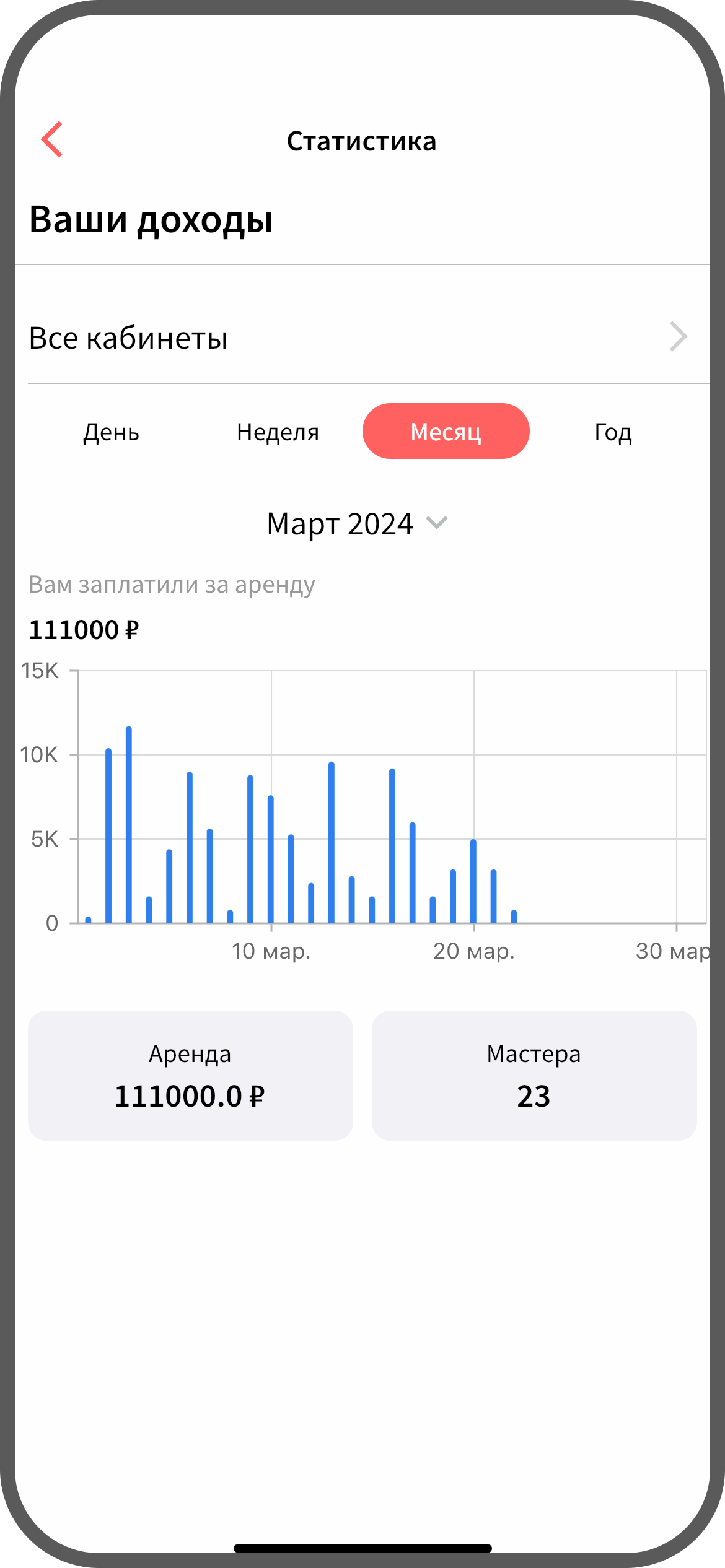725x1568 pixels.
Task: Show statistics for Год
Action: click(613, 432)
